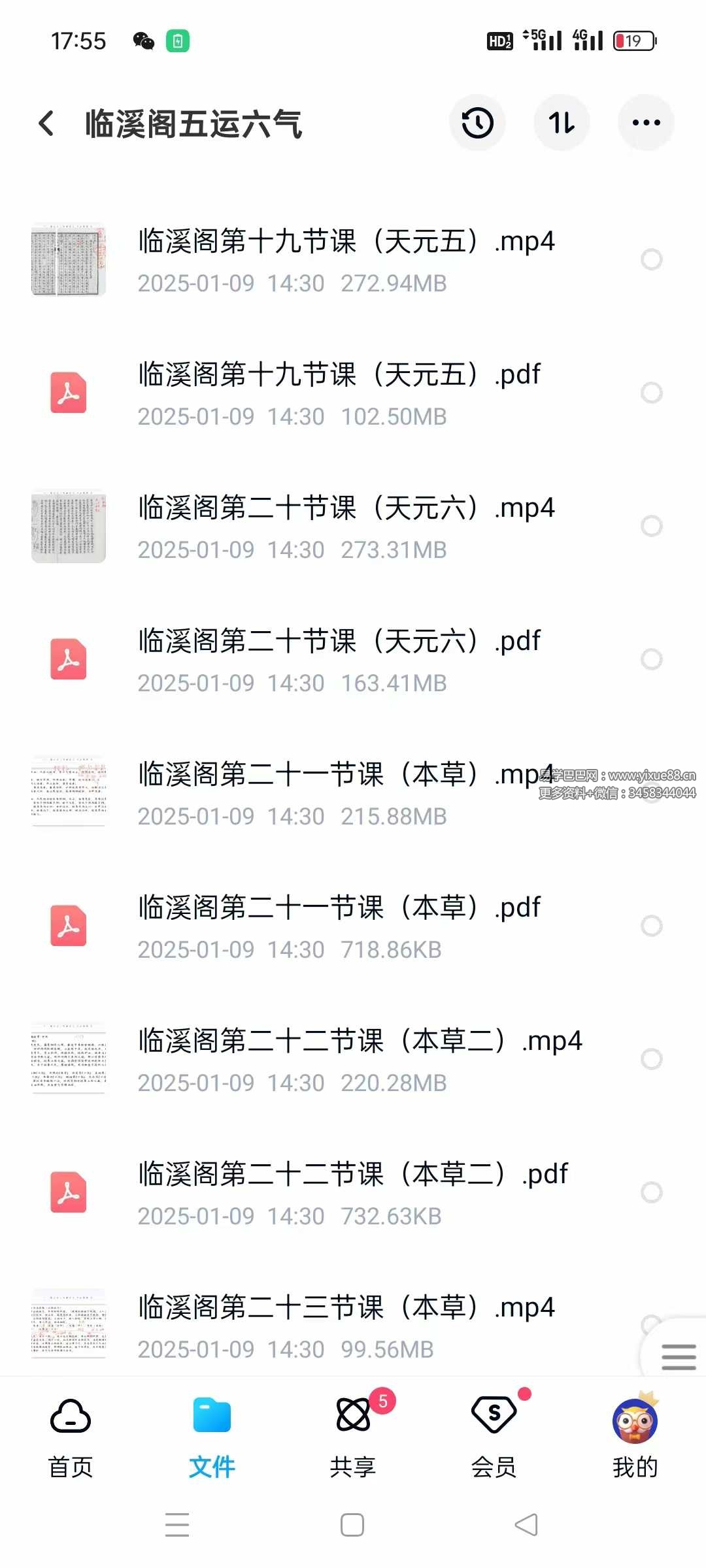Image resolution: width=706 pixels, height=1568 pixels.
Task: Play 临溪阁第二十节课（天元六）.mp4
Action: click(x=346, y=527)
